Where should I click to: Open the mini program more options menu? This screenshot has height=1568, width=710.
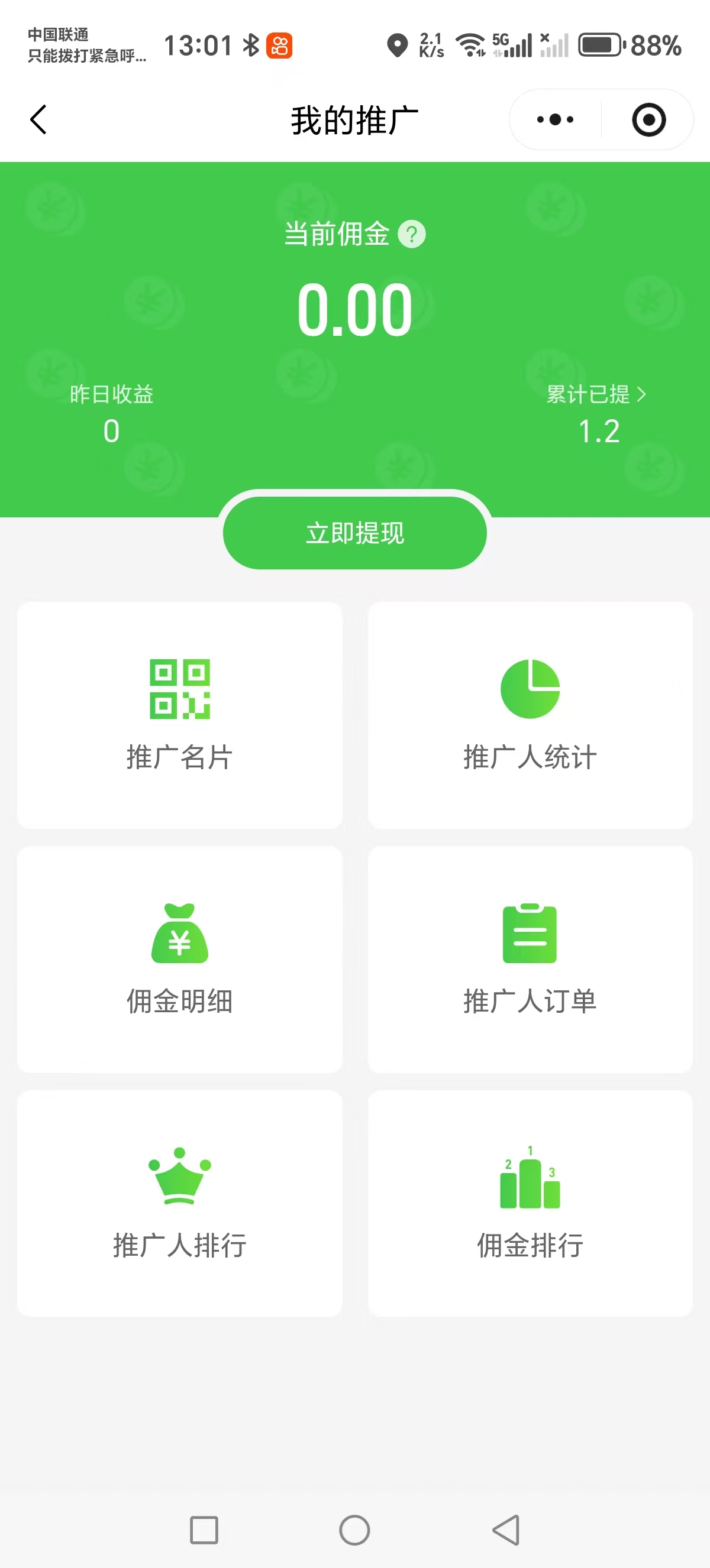point(555,119)
